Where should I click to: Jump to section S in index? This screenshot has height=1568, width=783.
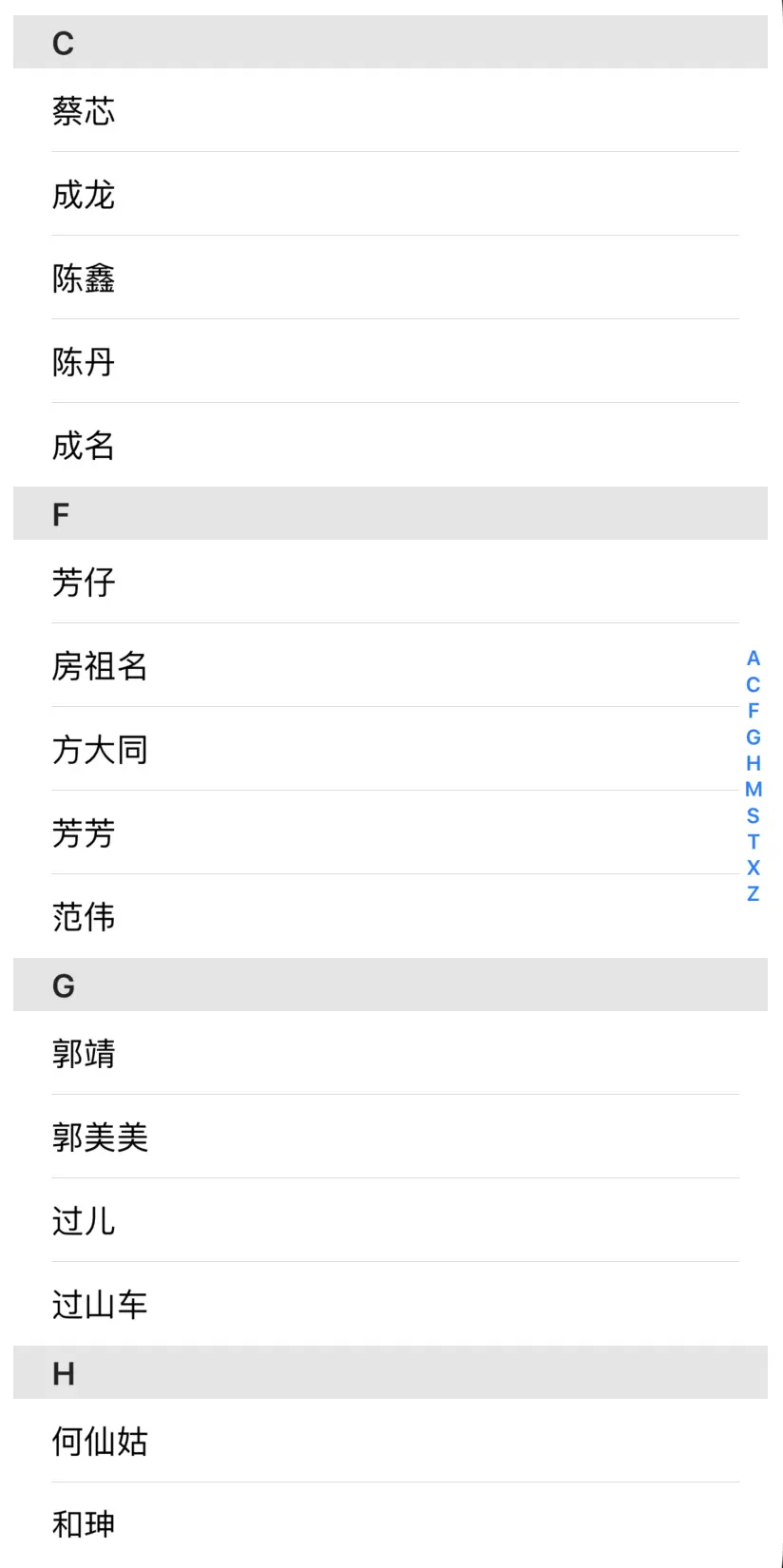[754, 815]
